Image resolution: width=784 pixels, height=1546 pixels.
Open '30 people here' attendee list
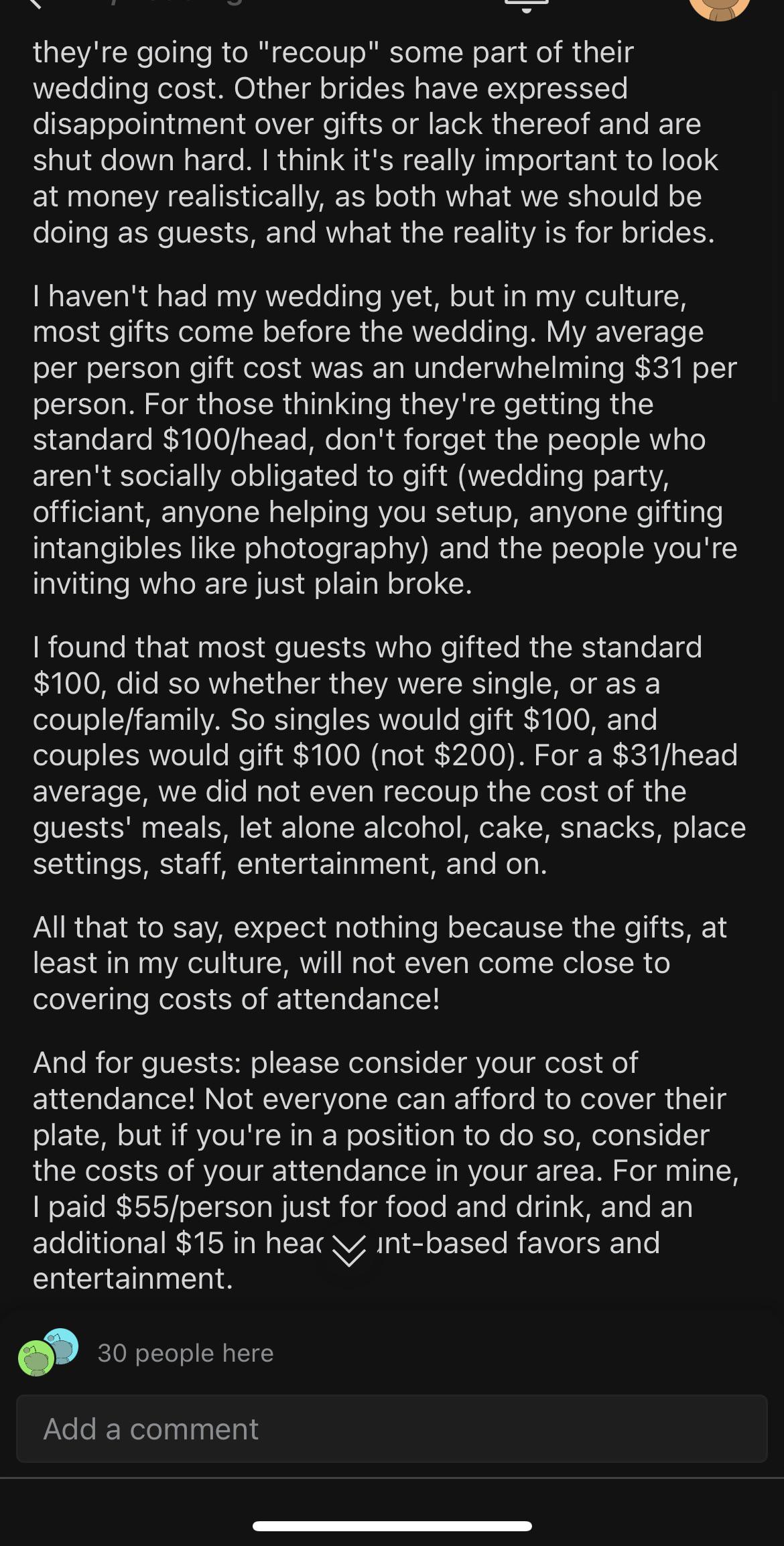tap(186, 1352)
